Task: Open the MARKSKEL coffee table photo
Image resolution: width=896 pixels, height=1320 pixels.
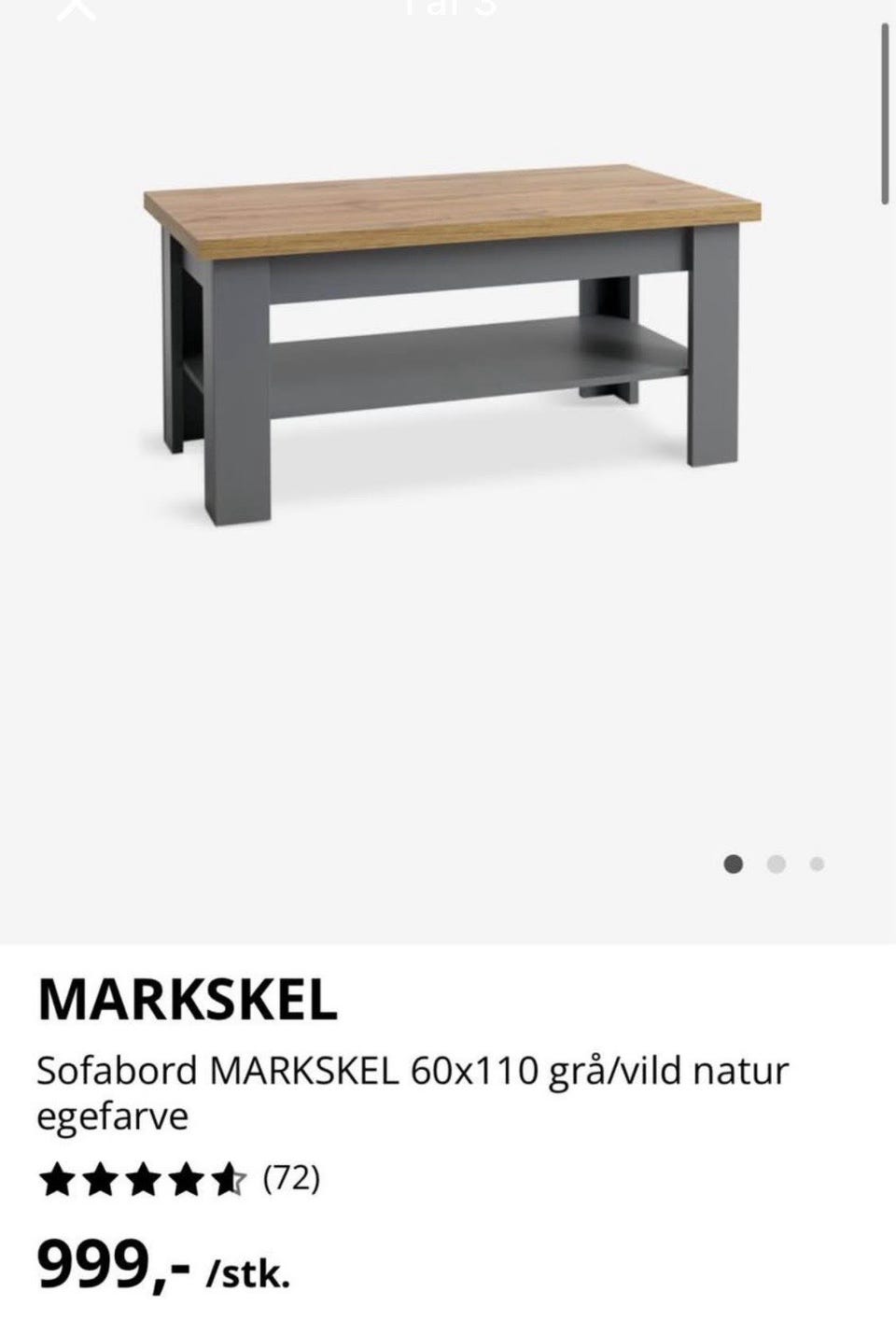Action: coord(453,345)
